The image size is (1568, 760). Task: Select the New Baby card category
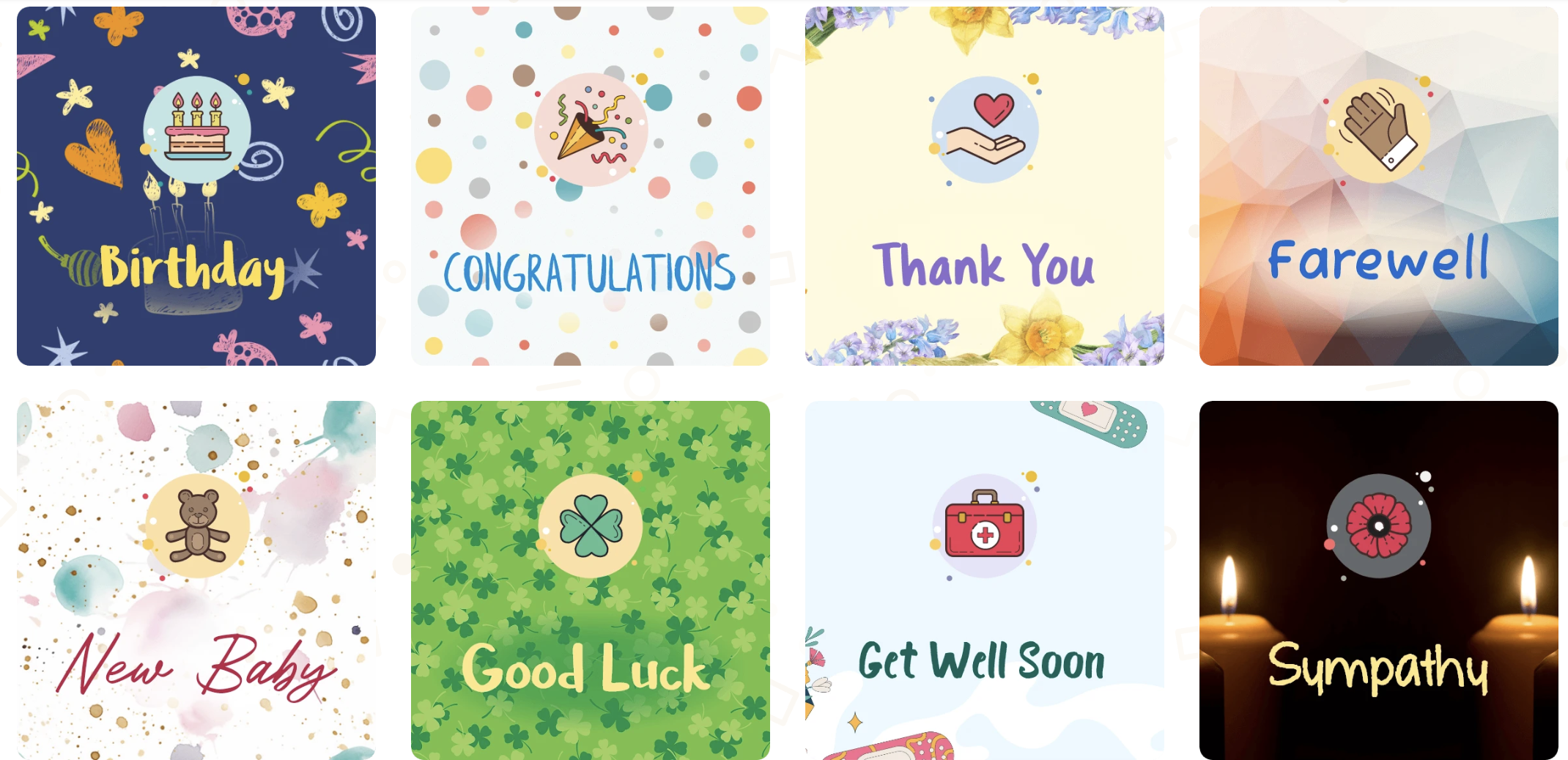[196, 580]
